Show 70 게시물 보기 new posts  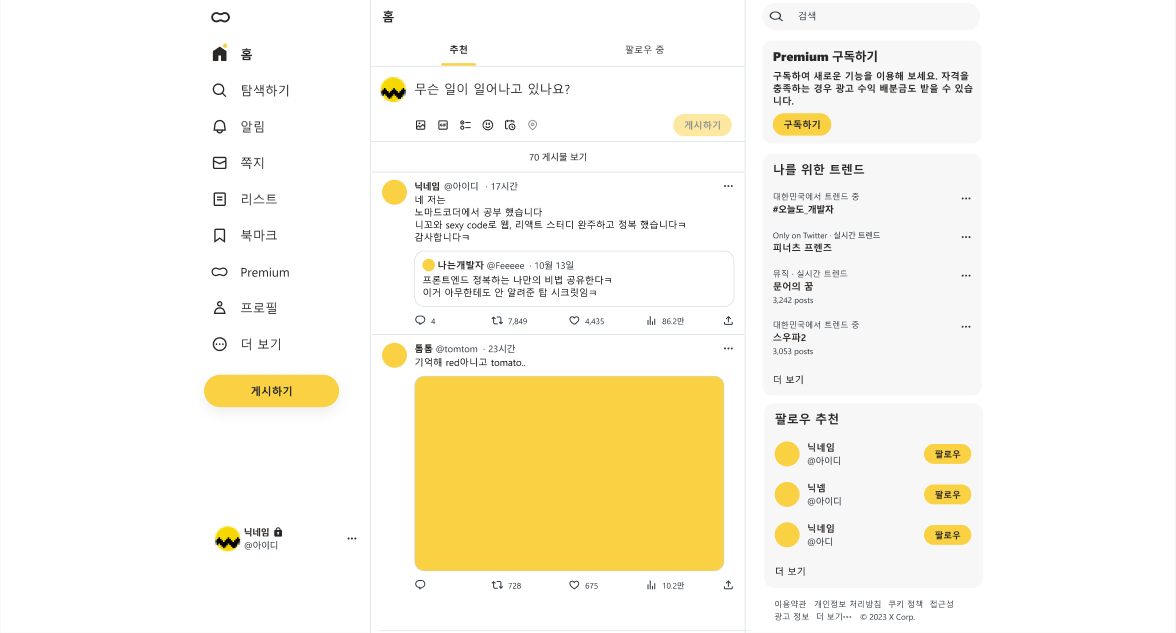(x=558, y=157)
